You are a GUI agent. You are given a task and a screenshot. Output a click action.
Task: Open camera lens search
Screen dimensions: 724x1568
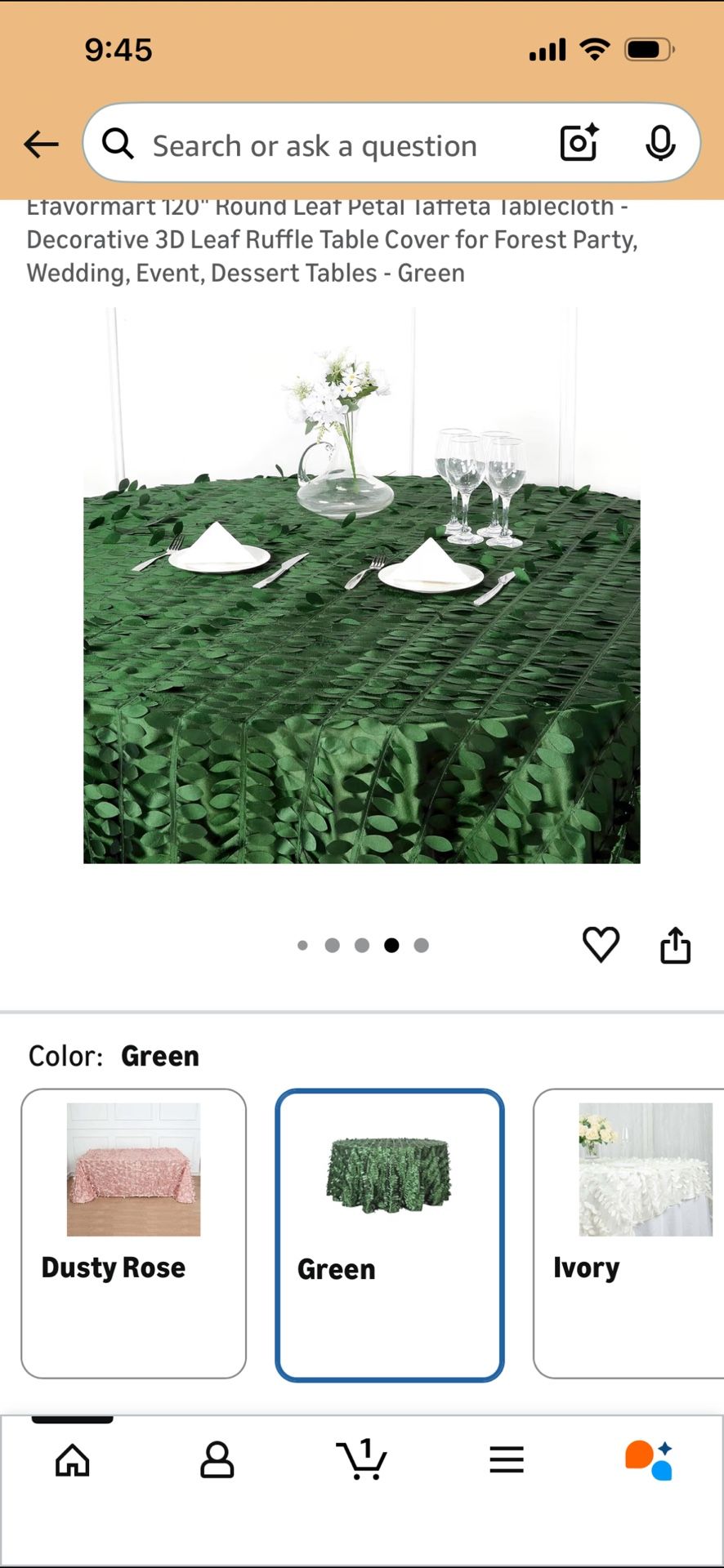click(x=579, y=144)
